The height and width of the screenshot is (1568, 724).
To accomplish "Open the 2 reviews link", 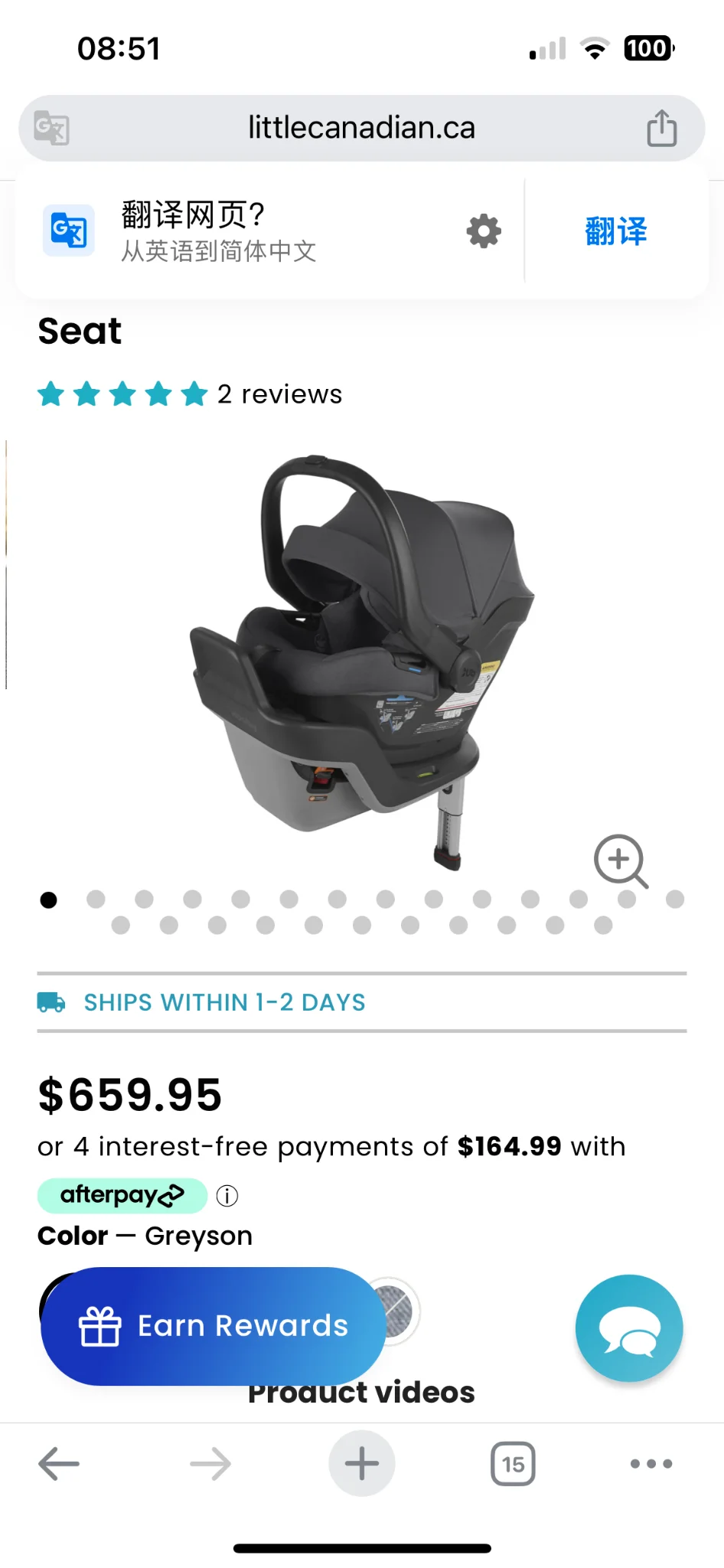I will (279, 394).
